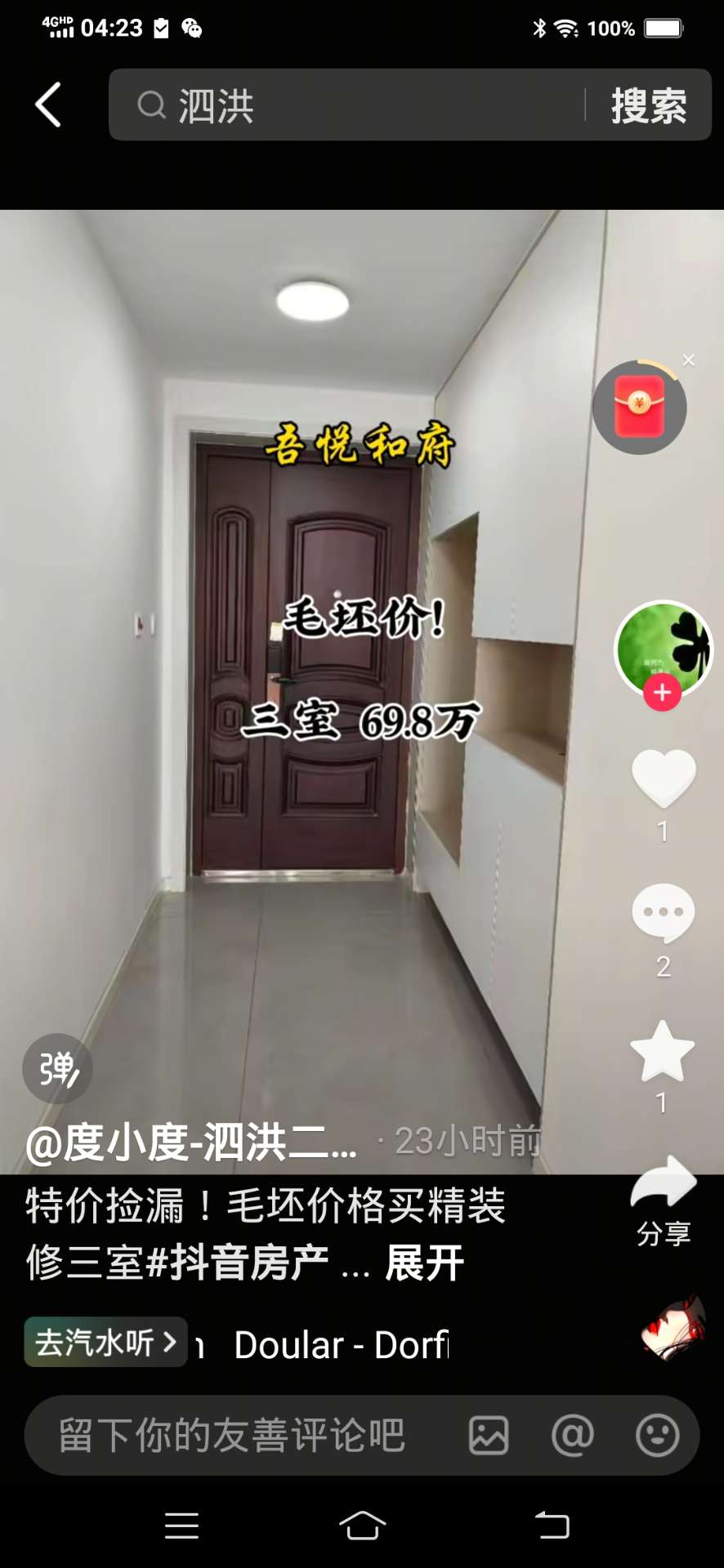
Task: Attach an image to the comment
Action: (x=489, y=1435)
